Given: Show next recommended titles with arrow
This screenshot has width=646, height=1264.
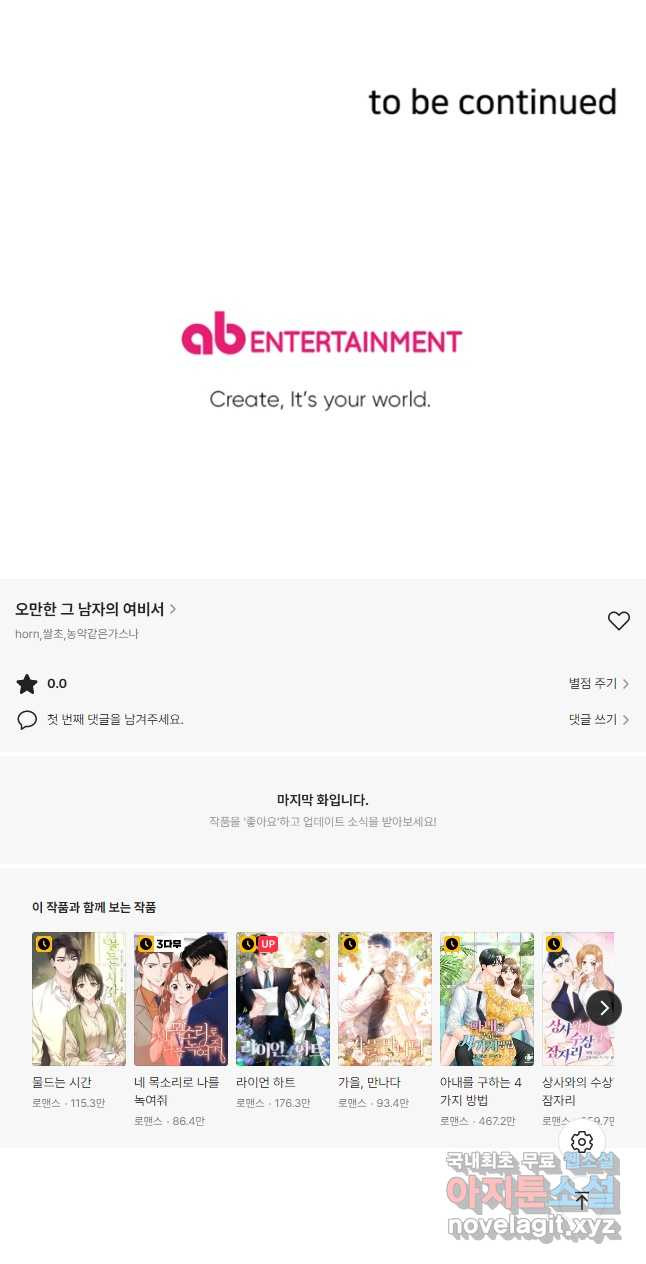Looking at the screenshot, I should pyautogui.click(x=604, y=1008).
